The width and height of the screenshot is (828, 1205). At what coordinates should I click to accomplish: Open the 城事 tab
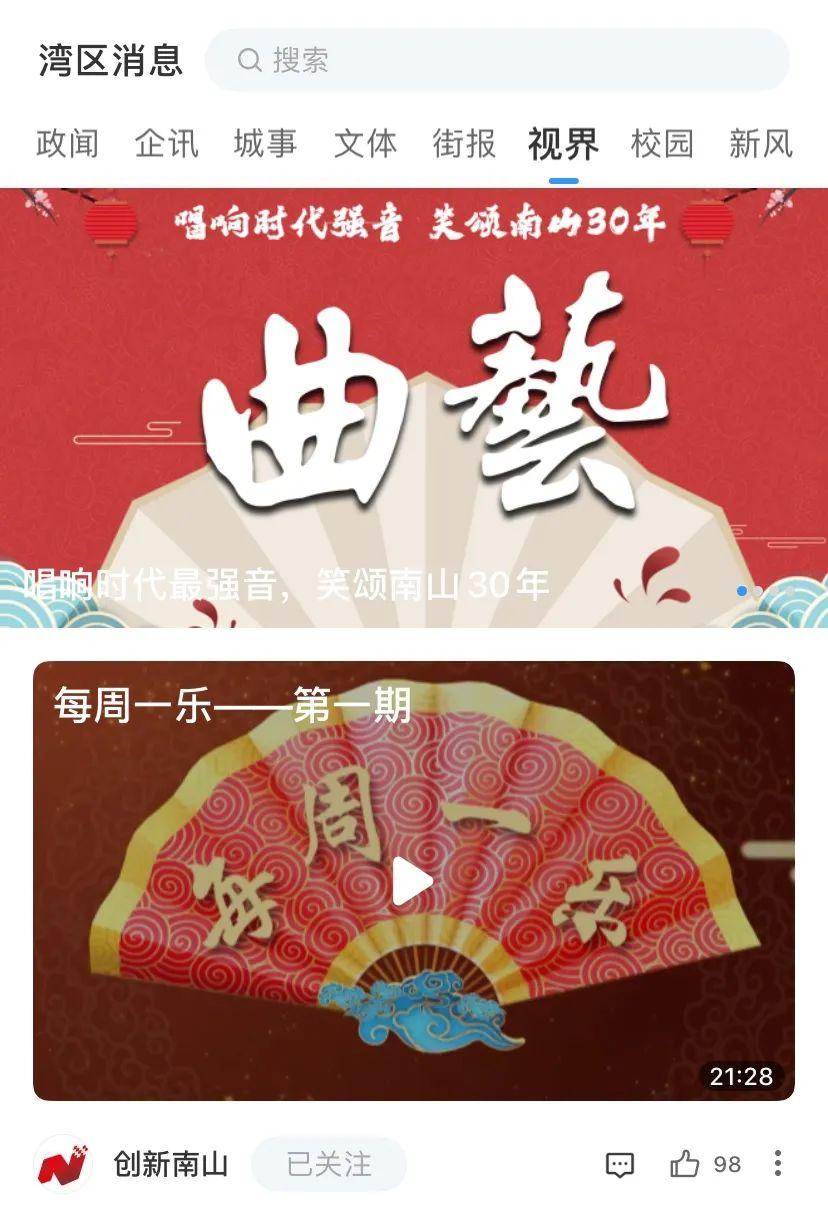click(x=265, y=144)
